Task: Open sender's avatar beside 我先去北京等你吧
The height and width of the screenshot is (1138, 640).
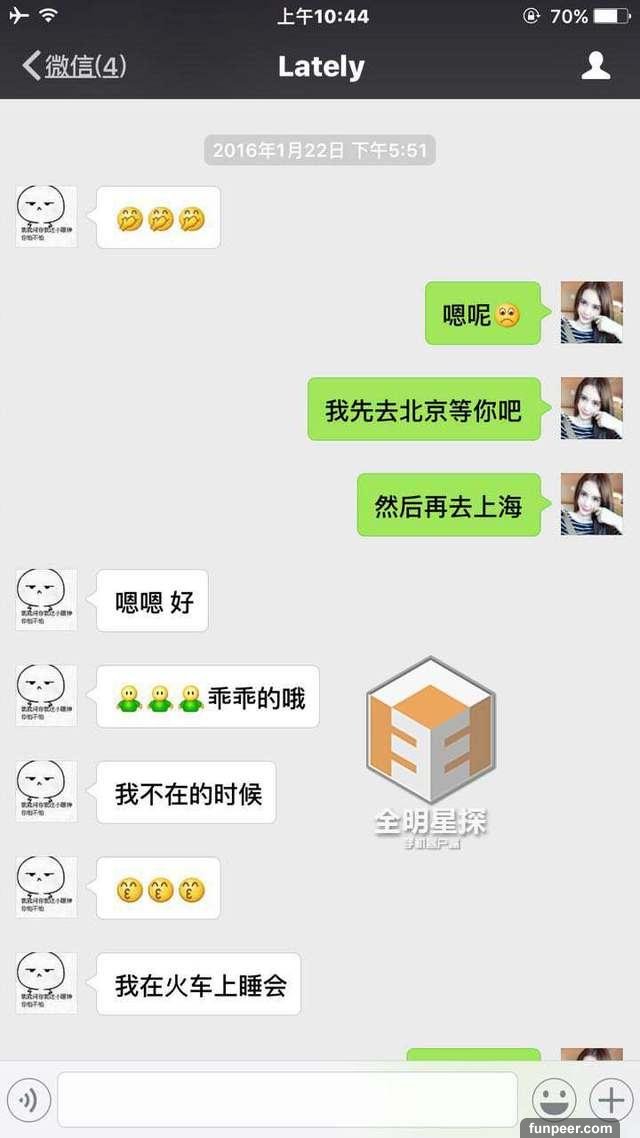Action: (x=591, y=408)
